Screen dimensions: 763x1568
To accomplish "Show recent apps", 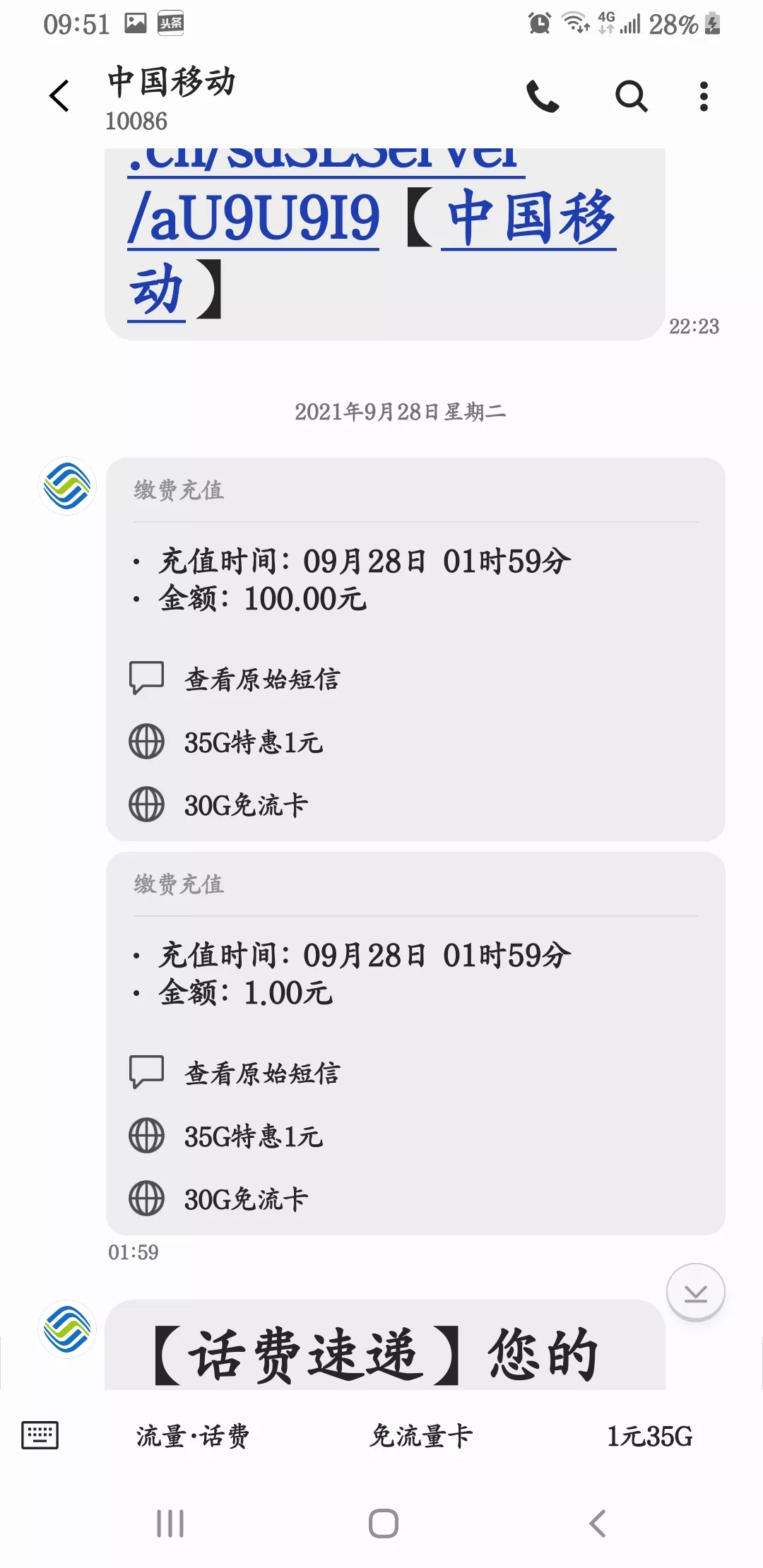I will point(170,1524).
